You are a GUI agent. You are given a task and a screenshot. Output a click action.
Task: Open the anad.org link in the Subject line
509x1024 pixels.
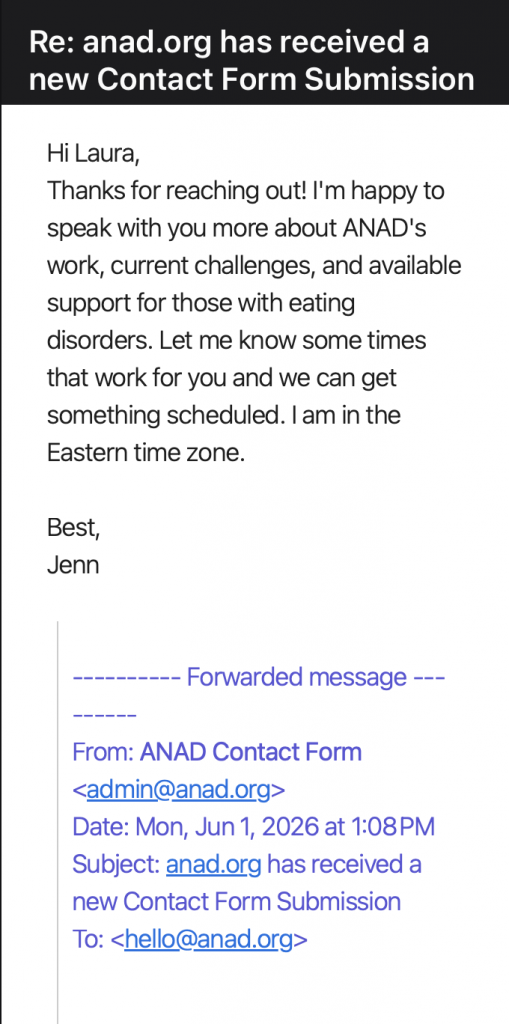click(x=214, y=865)
